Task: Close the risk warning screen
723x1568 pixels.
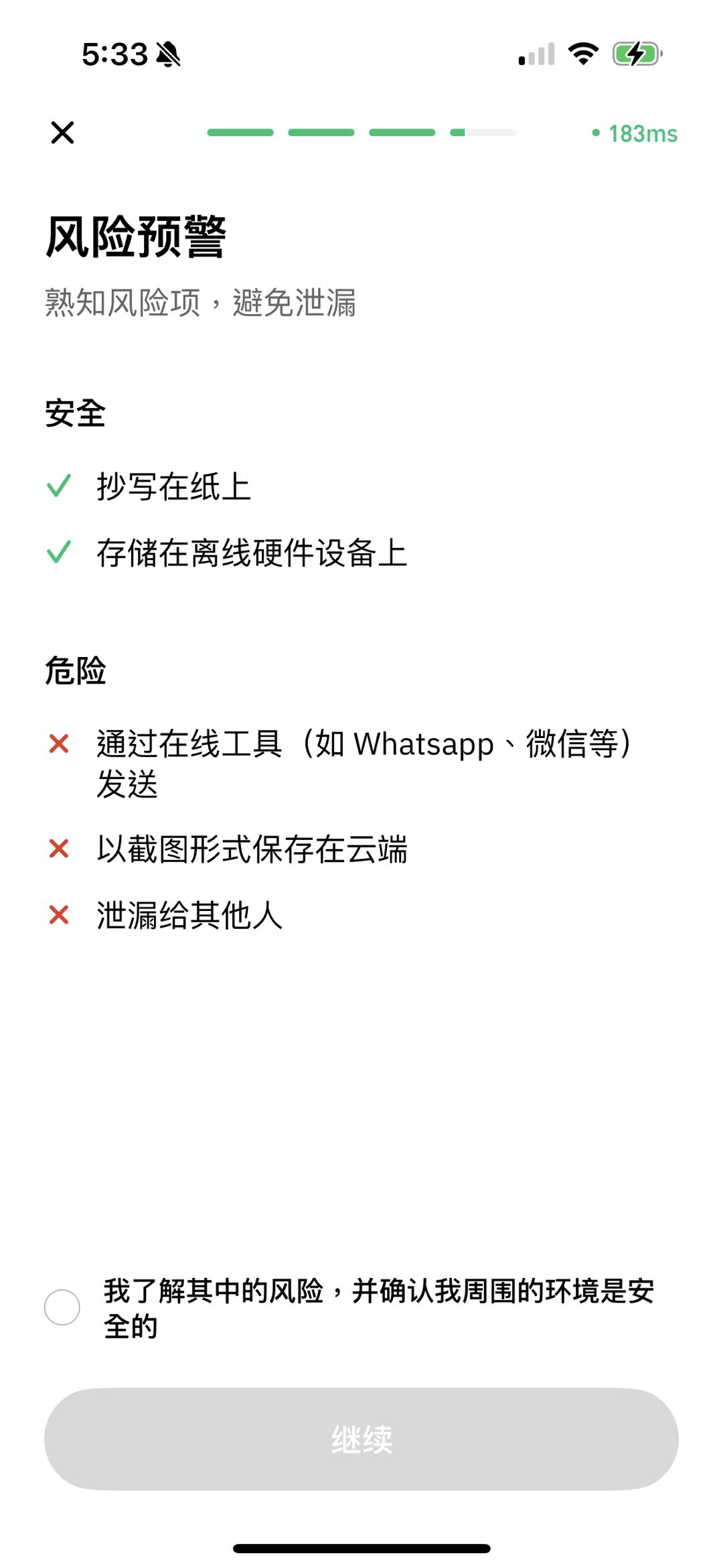Action: [62, 133]
